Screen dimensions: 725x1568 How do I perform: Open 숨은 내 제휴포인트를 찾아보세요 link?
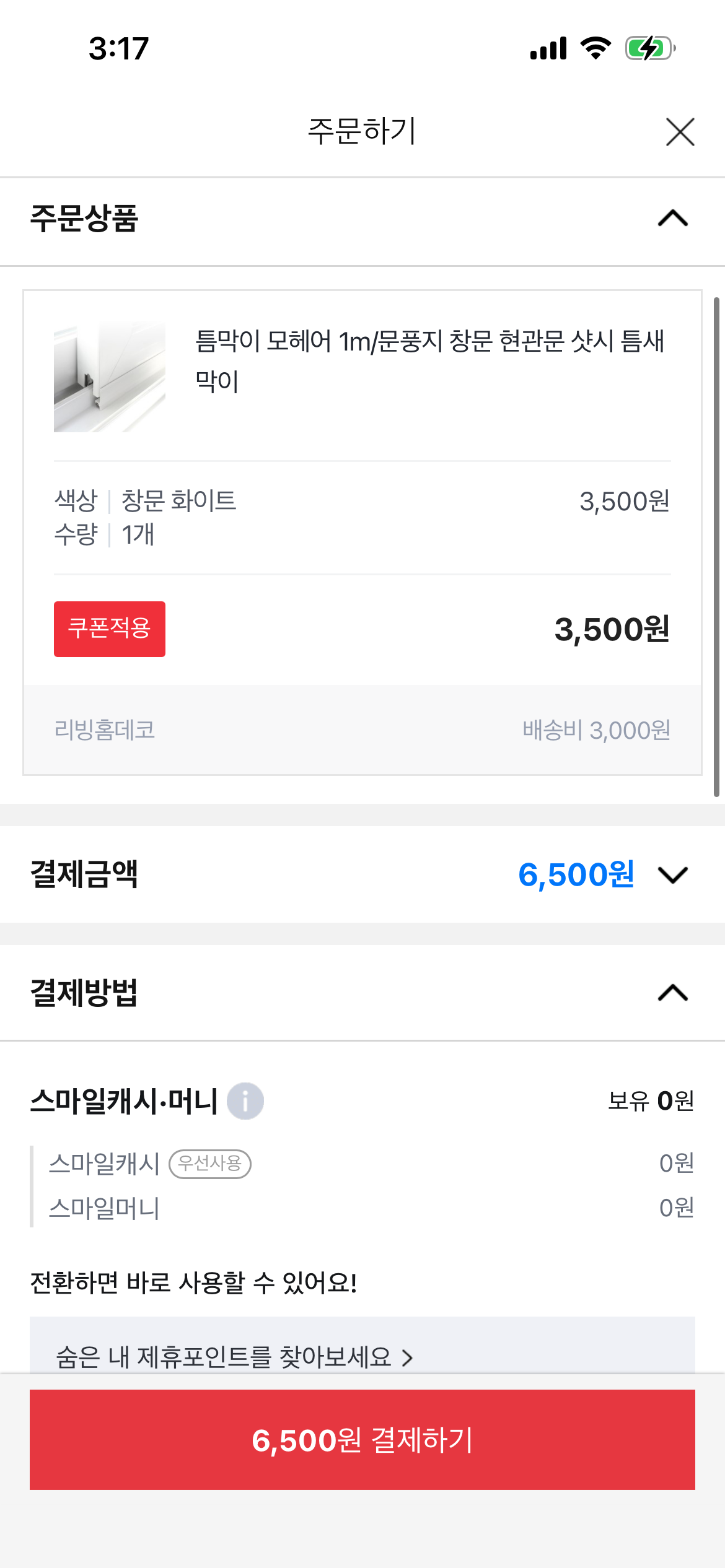click(x=235, y=1356)
